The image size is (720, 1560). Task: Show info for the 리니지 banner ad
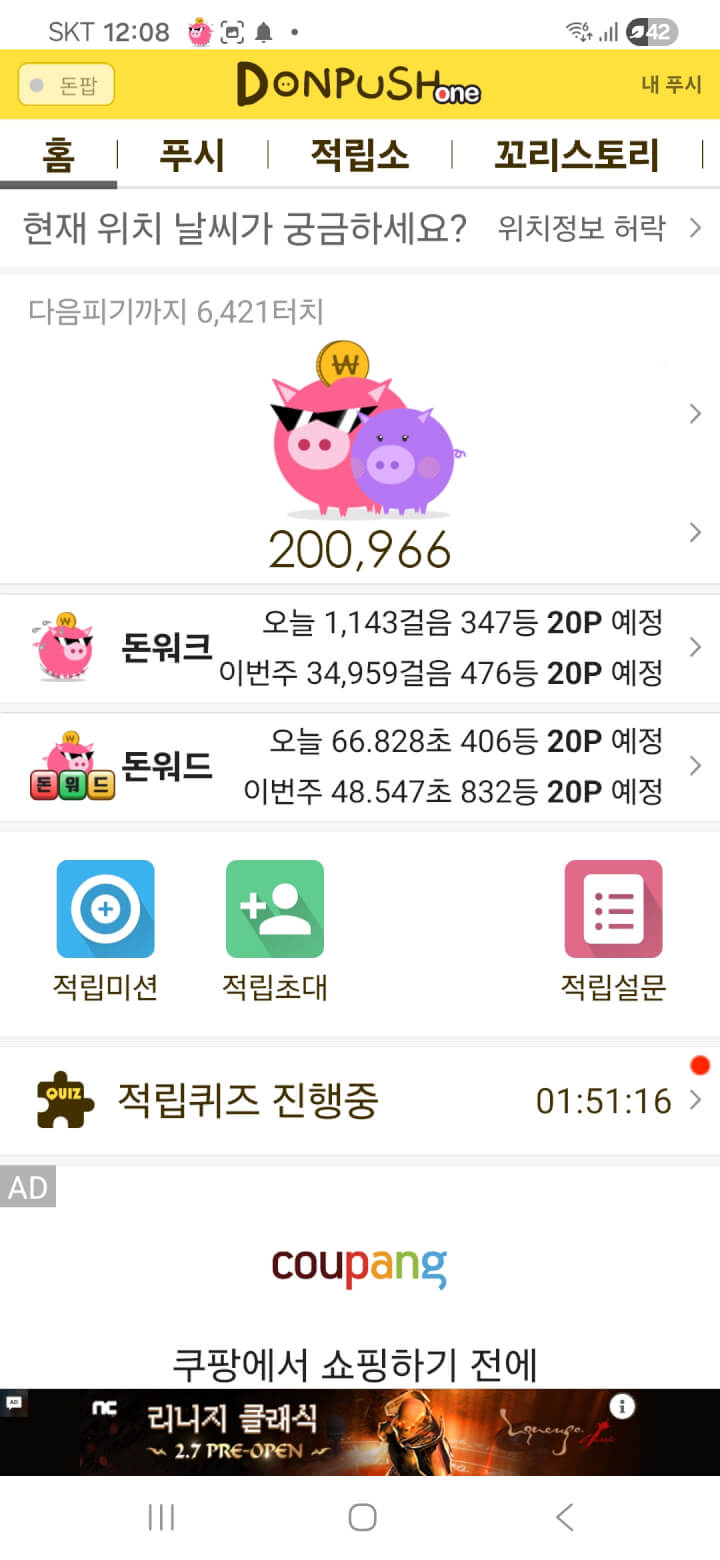[622, 1408]
